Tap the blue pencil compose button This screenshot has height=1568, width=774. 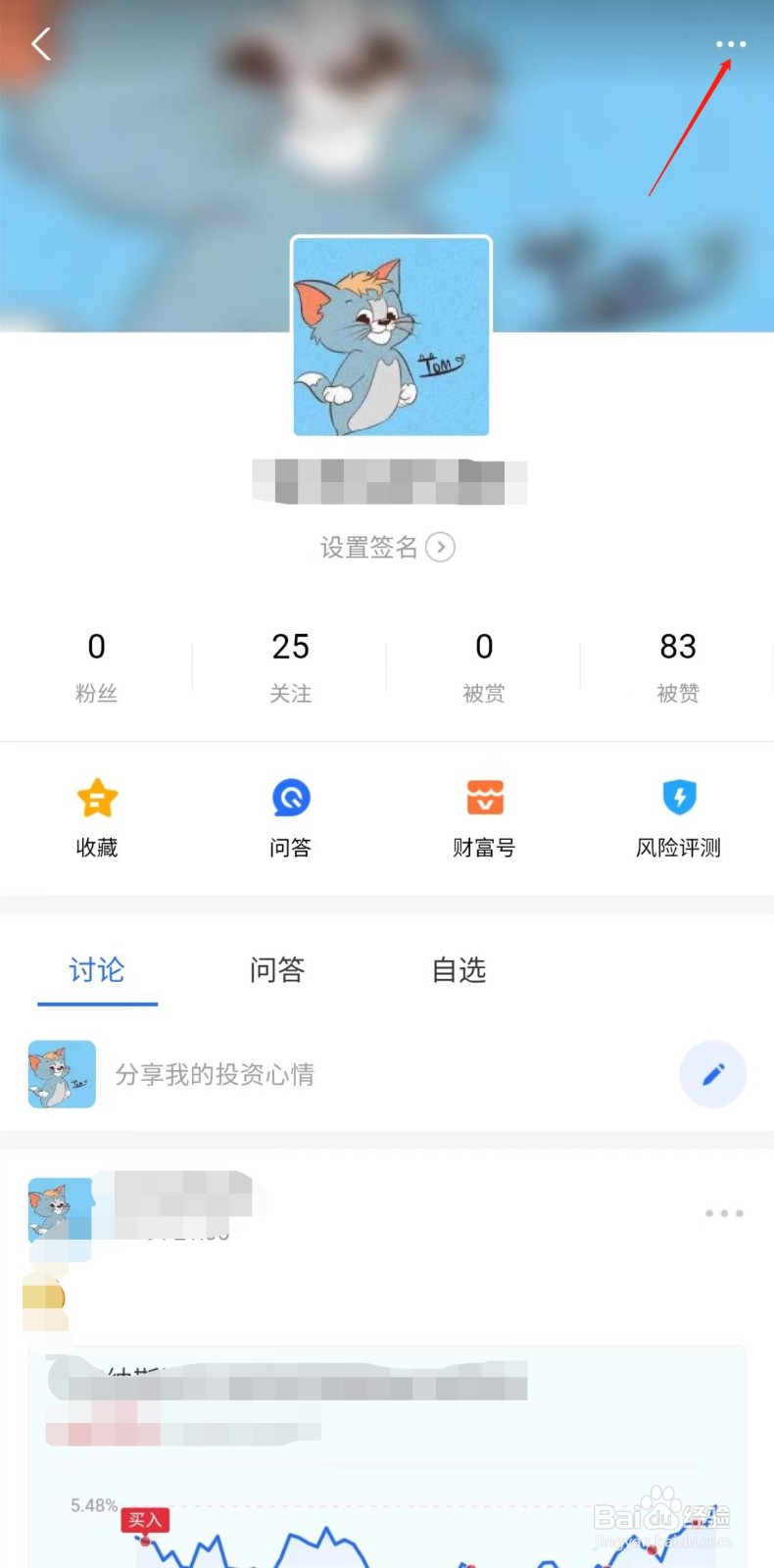pyautogui.click(x=713, y=1074)
